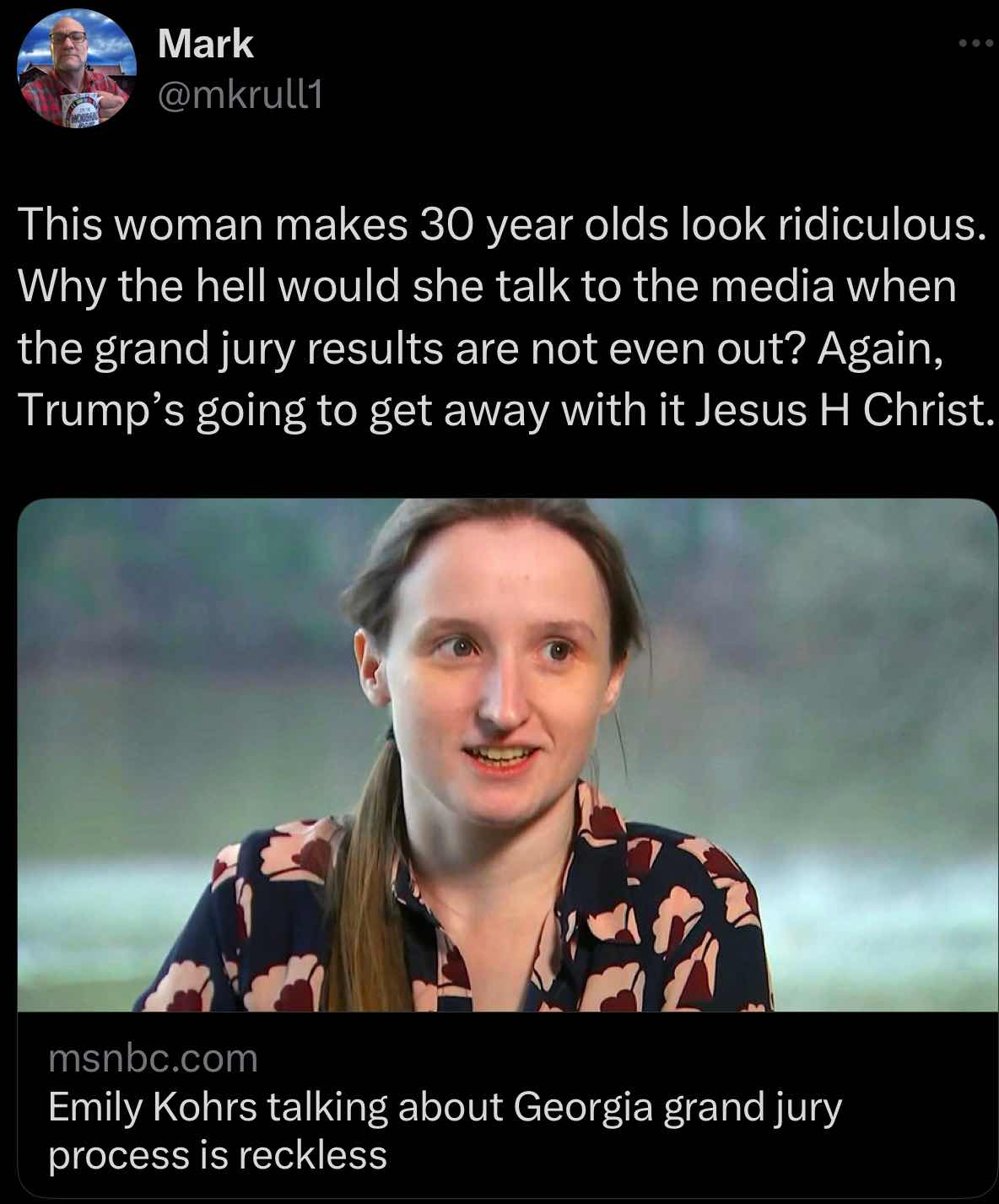Image resolution: width=999 pixels, height=1204 pixels.
Task: Open the tweet's three-dot overflow menu
Action: pos(977,44)
